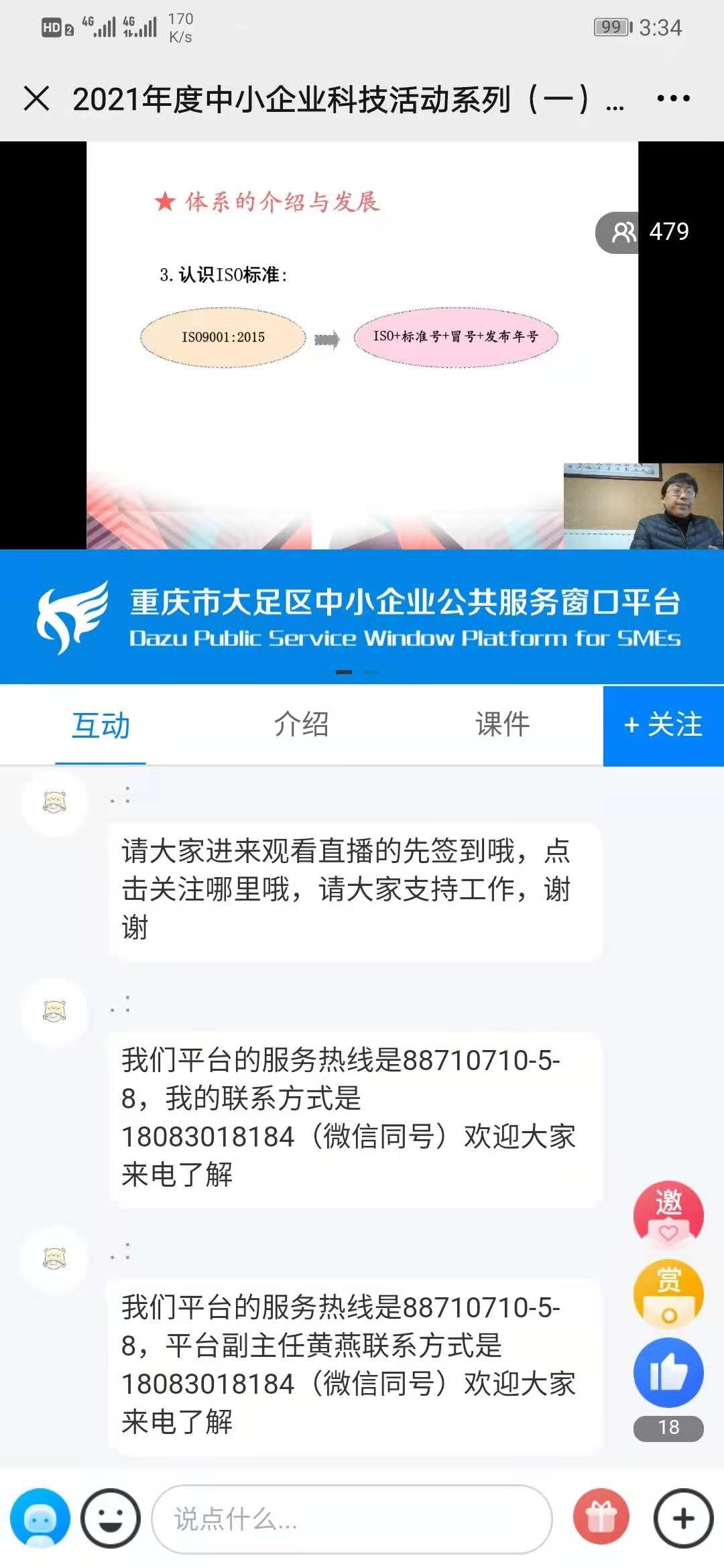Open the red gift icon
This screenshot has width=724, height=1568.
pyautogui.click(x=601, y=1519)
